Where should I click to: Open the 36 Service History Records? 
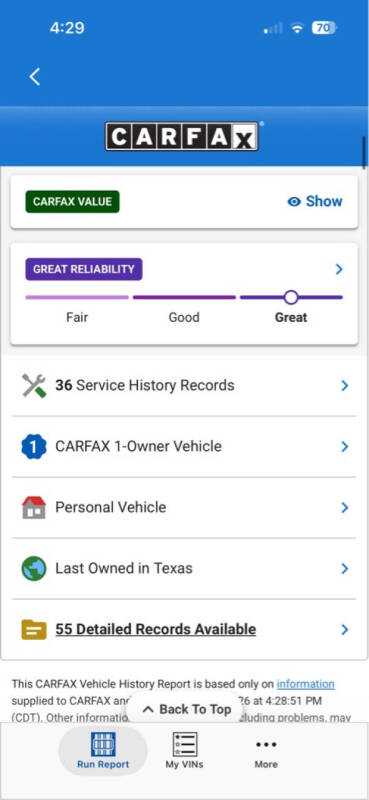pyautogui.click(x=184, y=385)
